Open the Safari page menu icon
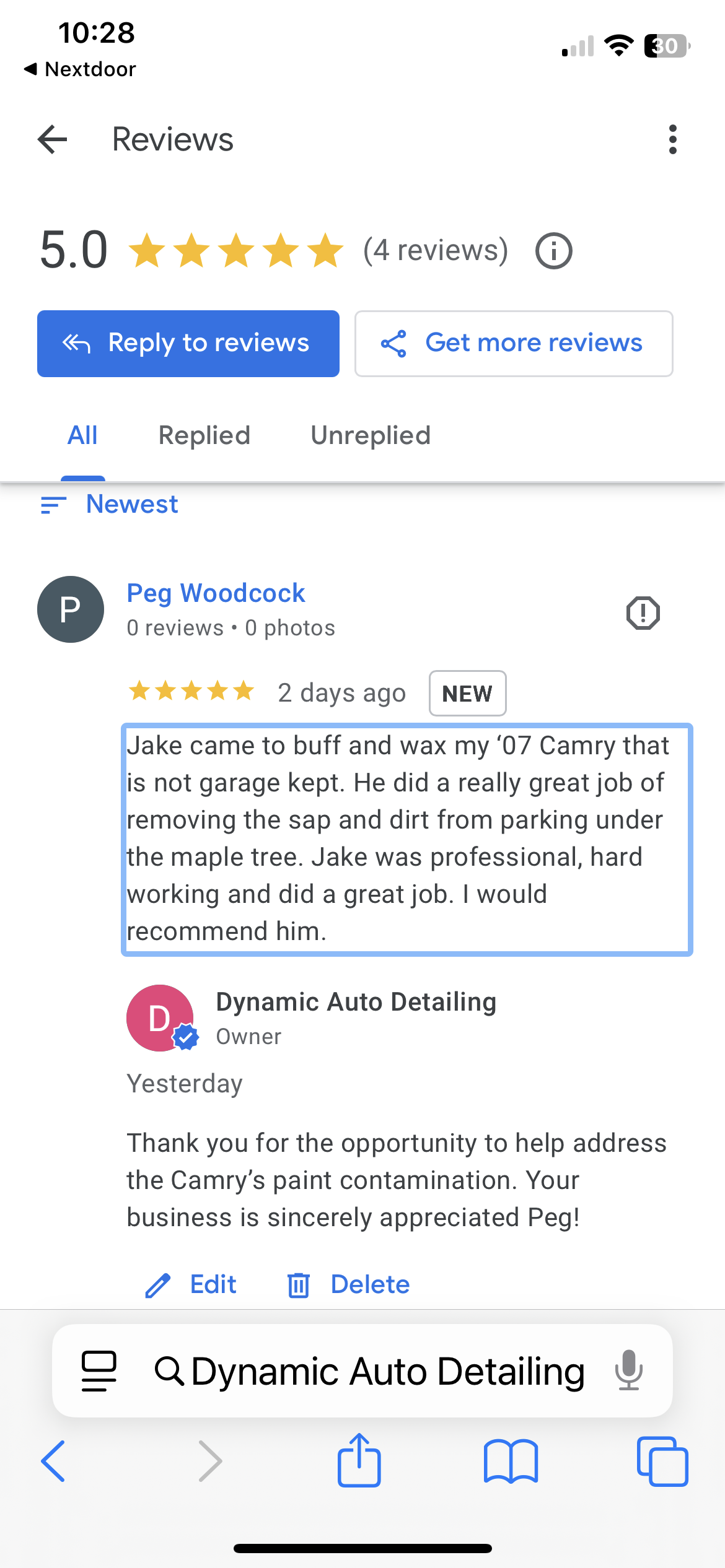Screen dimensions: 725x1568 (99, 1371)
